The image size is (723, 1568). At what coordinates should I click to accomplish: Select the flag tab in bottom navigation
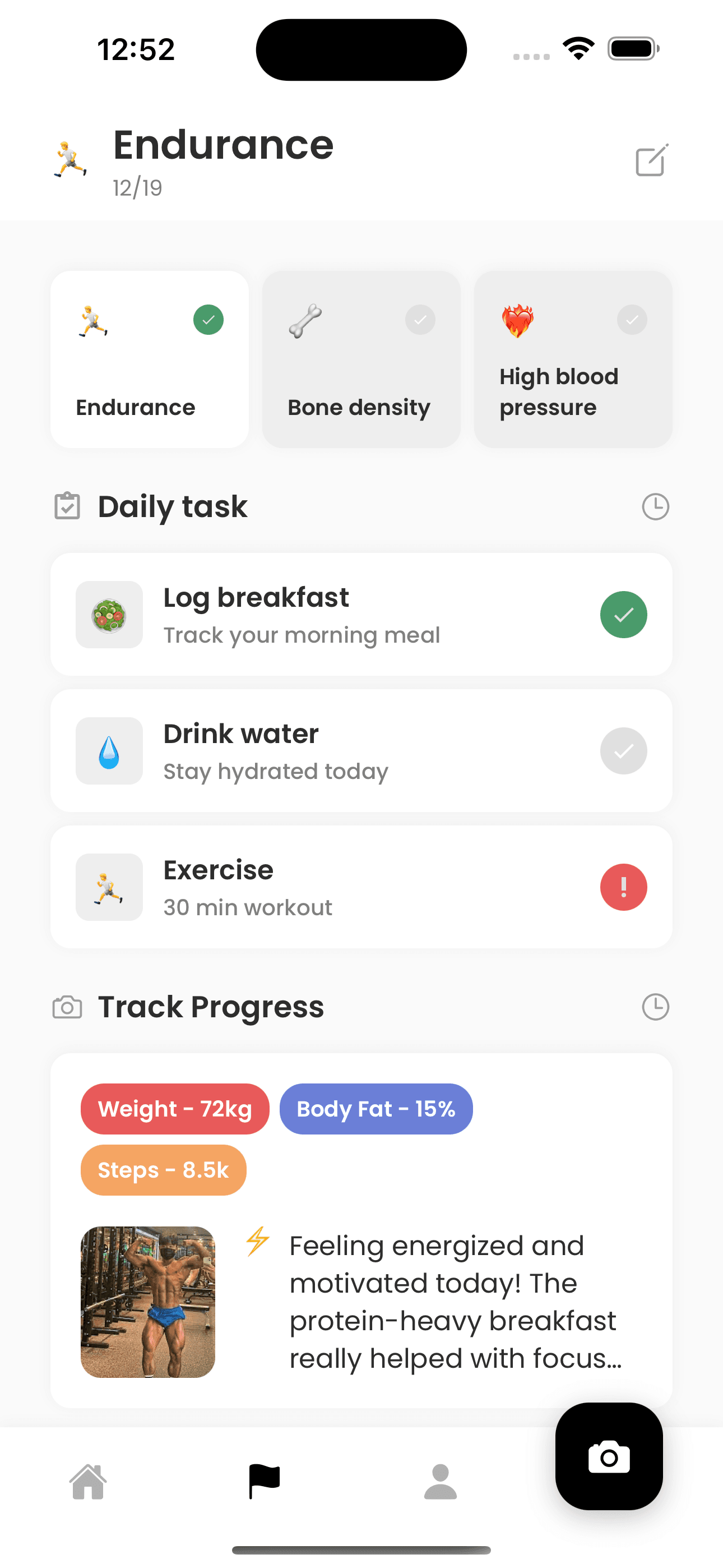coord(263,1481)
